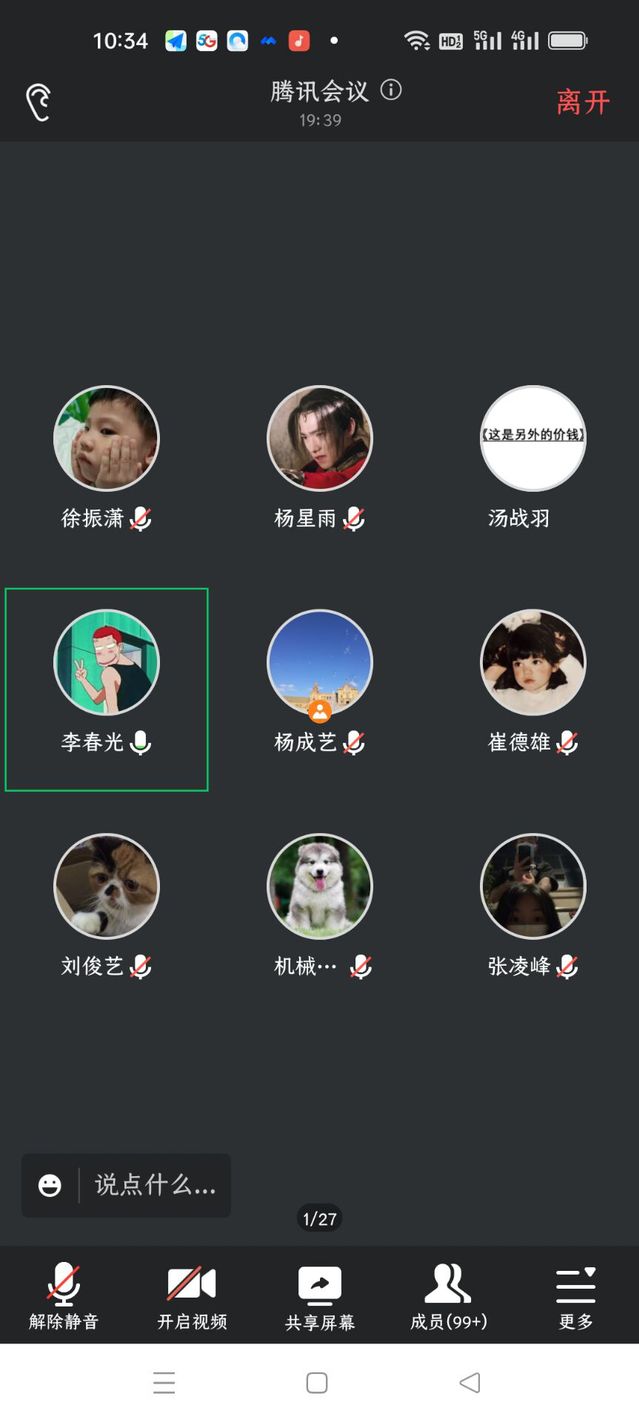Leave the meeting via 离开
Viewport: 639px width, 1422px height.
tap(582, 102)
